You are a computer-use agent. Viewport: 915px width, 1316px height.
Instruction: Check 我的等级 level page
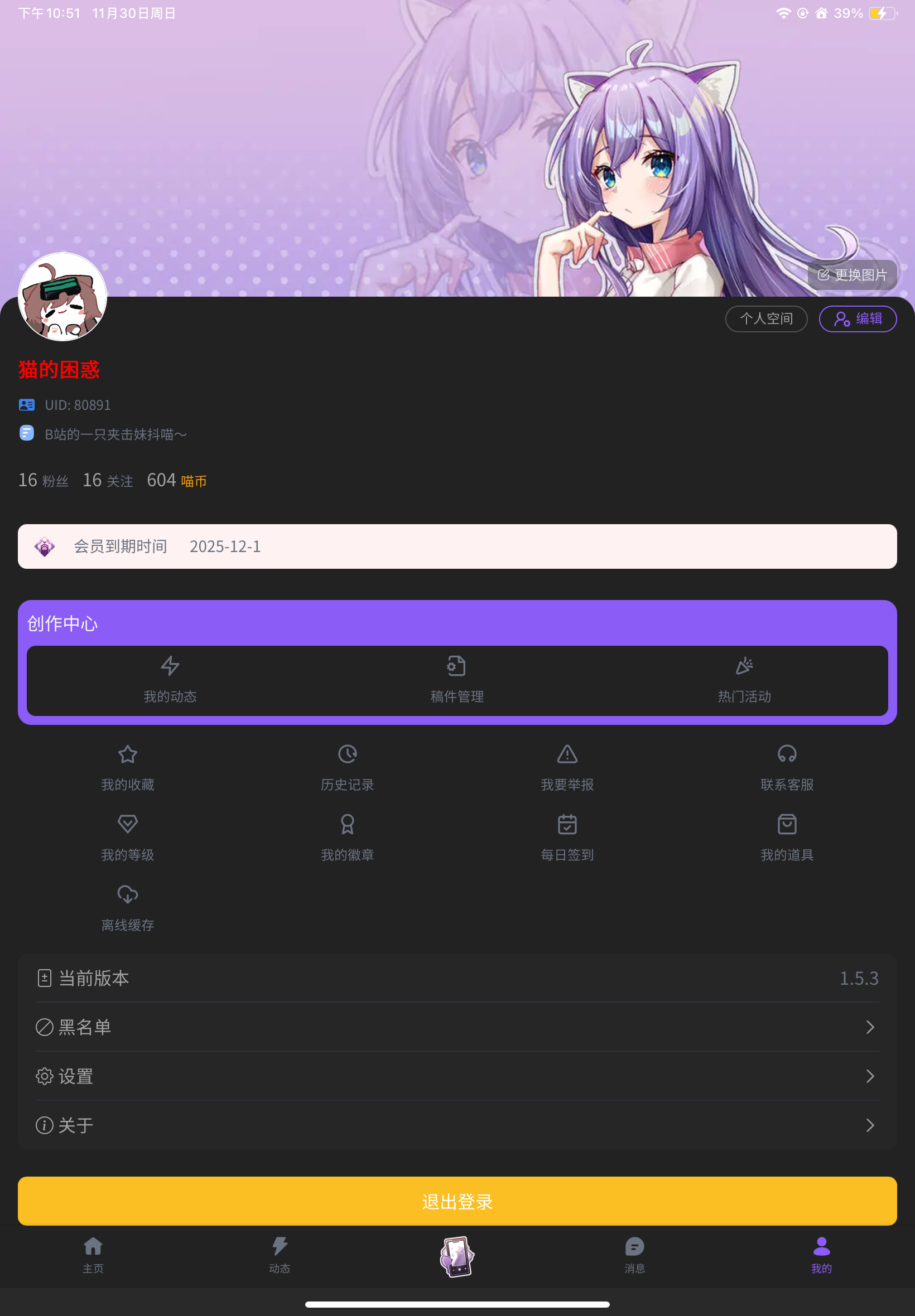(x=127, y=838)
